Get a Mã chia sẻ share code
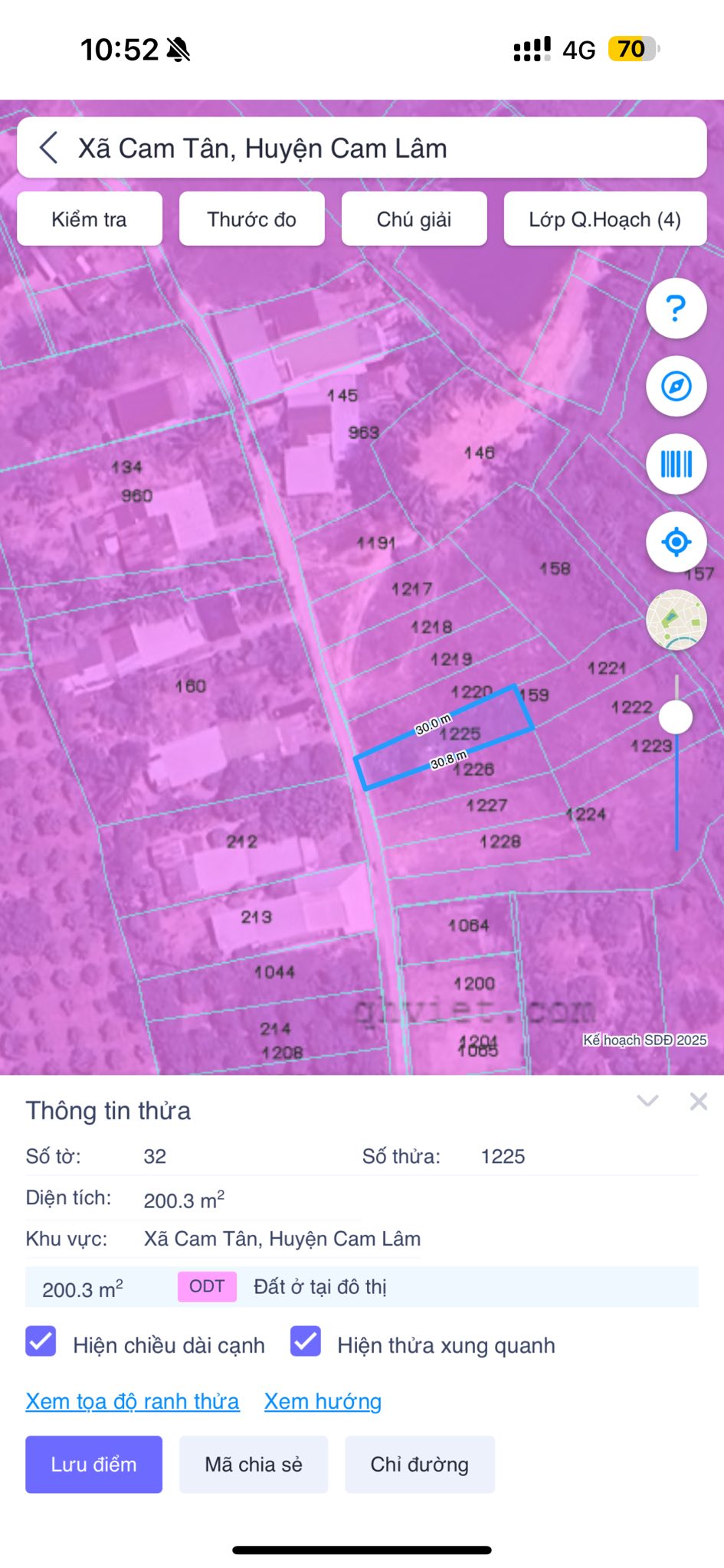 pos(253,1464)
